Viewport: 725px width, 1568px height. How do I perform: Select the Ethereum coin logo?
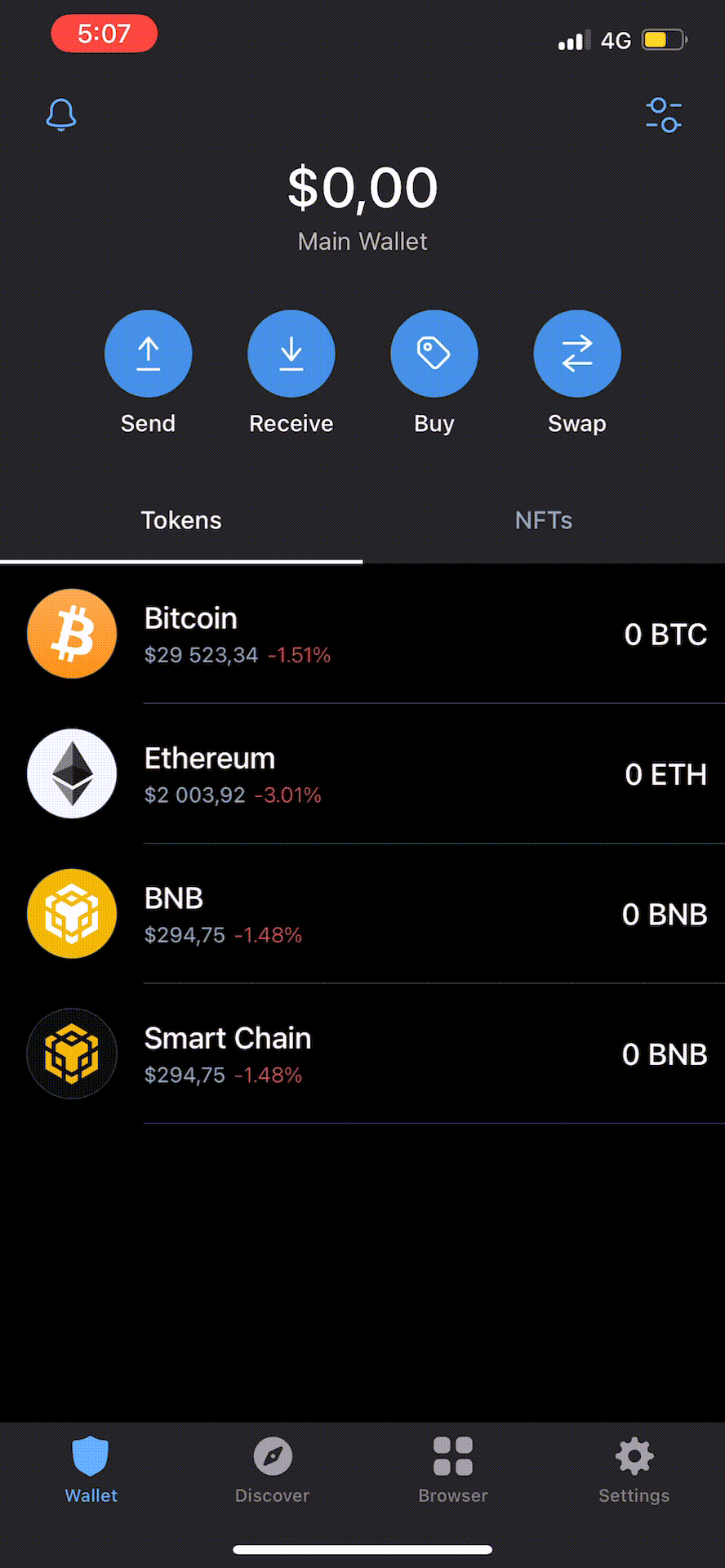point(72,773)
